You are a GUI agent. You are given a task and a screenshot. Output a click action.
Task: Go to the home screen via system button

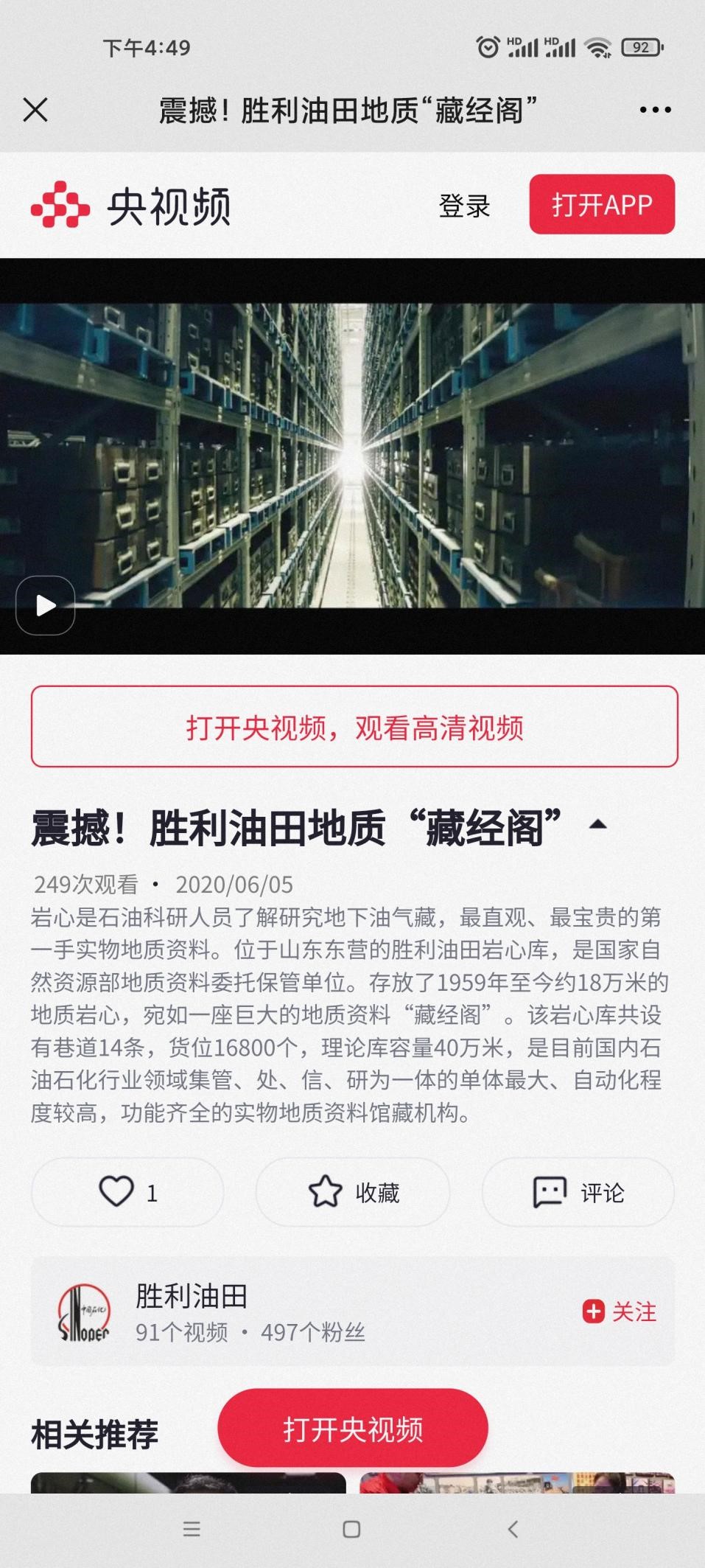352,1529
